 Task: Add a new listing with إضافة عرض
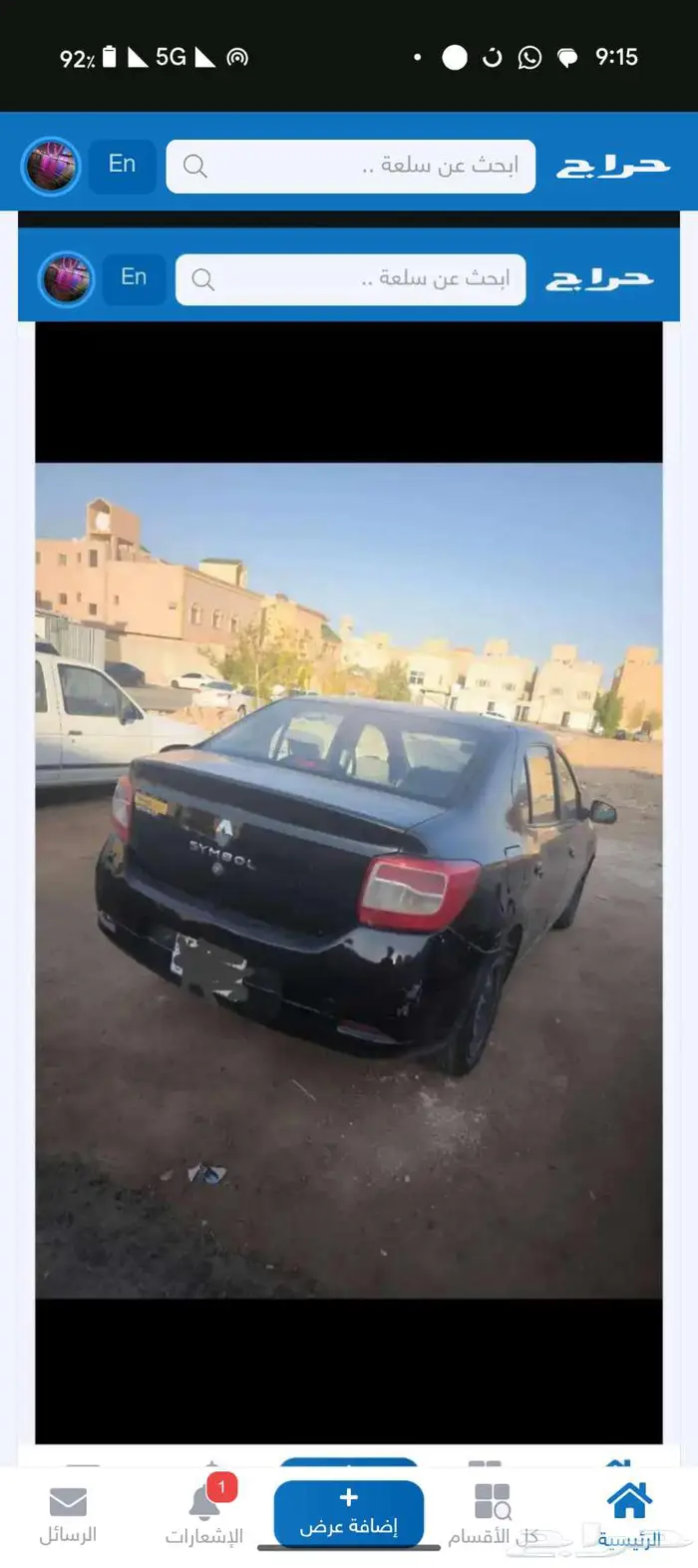coord(349,1511)
